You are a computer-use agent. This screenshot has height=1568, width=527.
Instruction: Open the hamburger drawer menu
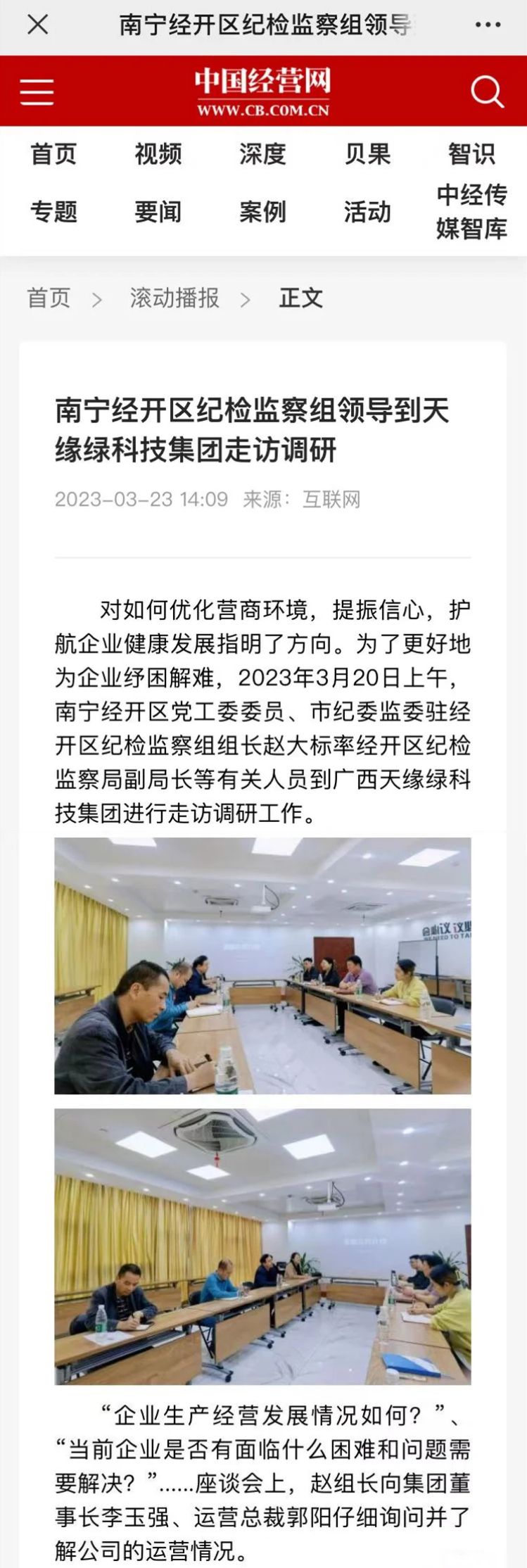click(x=37, y=91)
